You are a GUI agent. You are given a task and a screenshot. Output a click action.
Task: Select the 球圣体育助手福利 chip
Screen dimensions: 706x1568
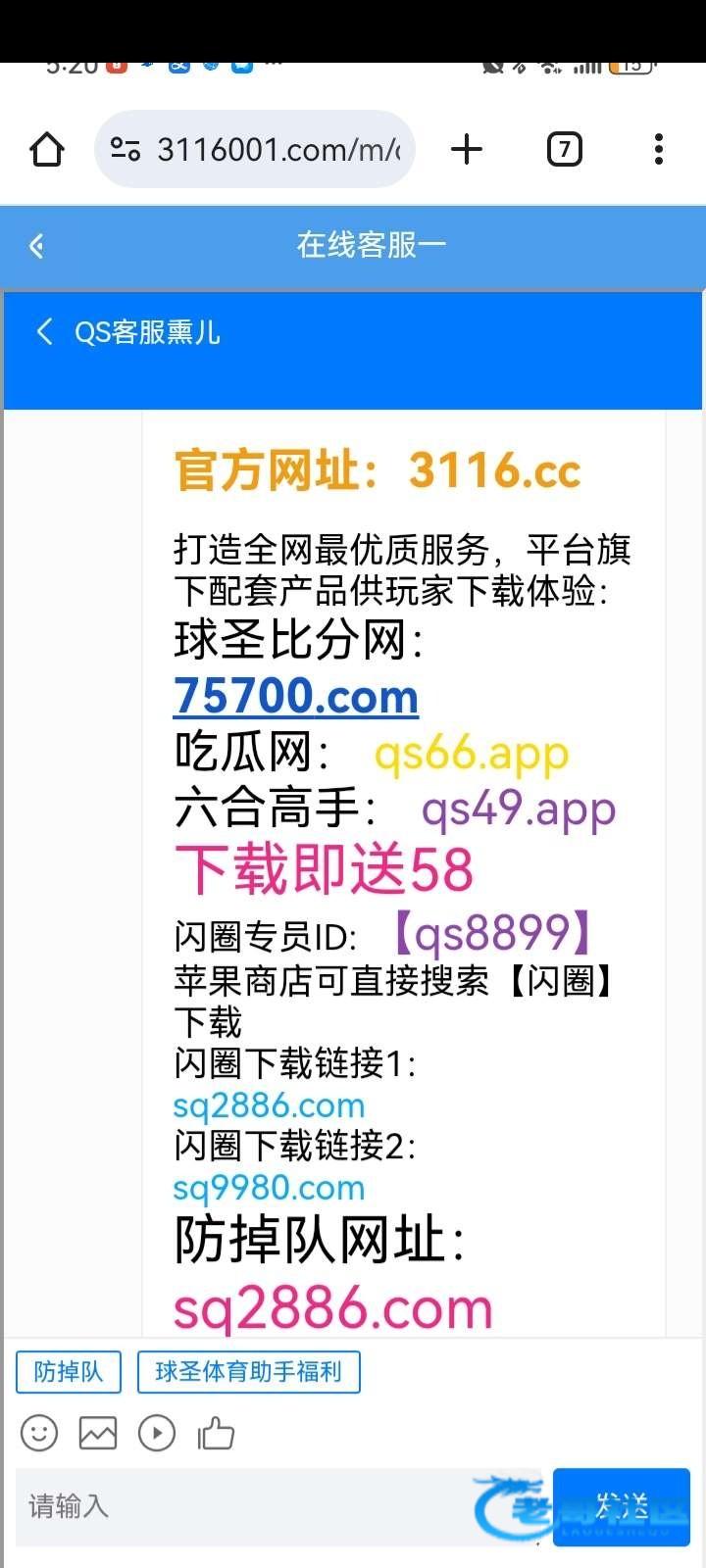coord(248,1371)
